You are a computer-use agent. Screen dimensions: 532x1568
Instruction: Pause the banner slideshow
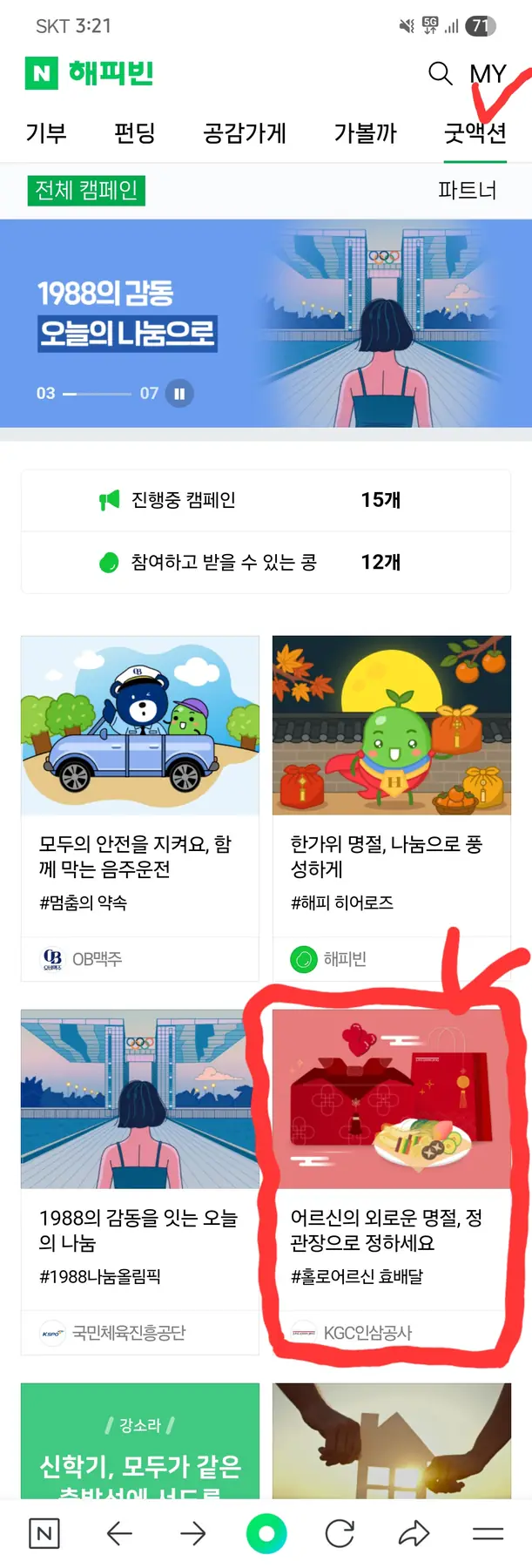tap(179, 394)
